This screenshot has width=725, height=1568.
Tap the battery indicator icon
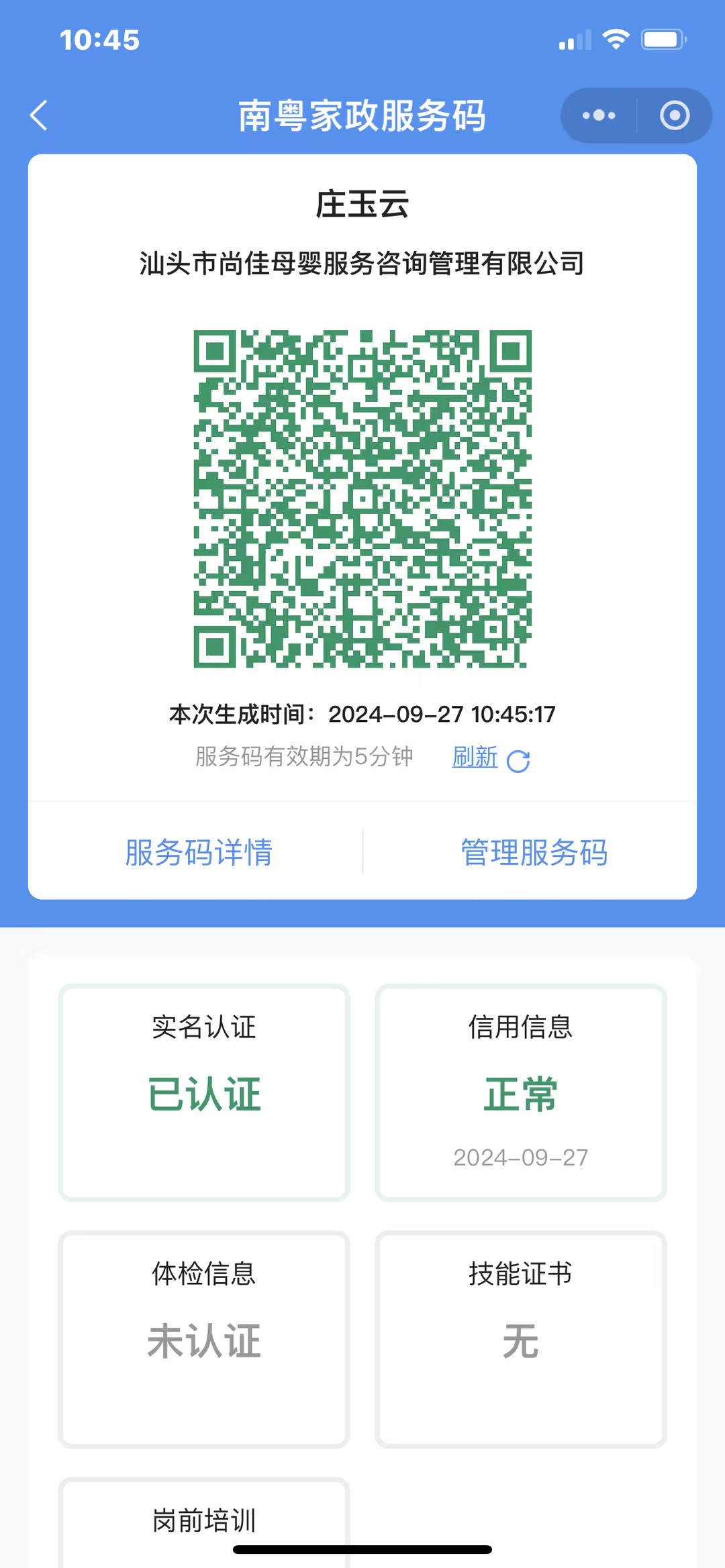coord(661,40)
